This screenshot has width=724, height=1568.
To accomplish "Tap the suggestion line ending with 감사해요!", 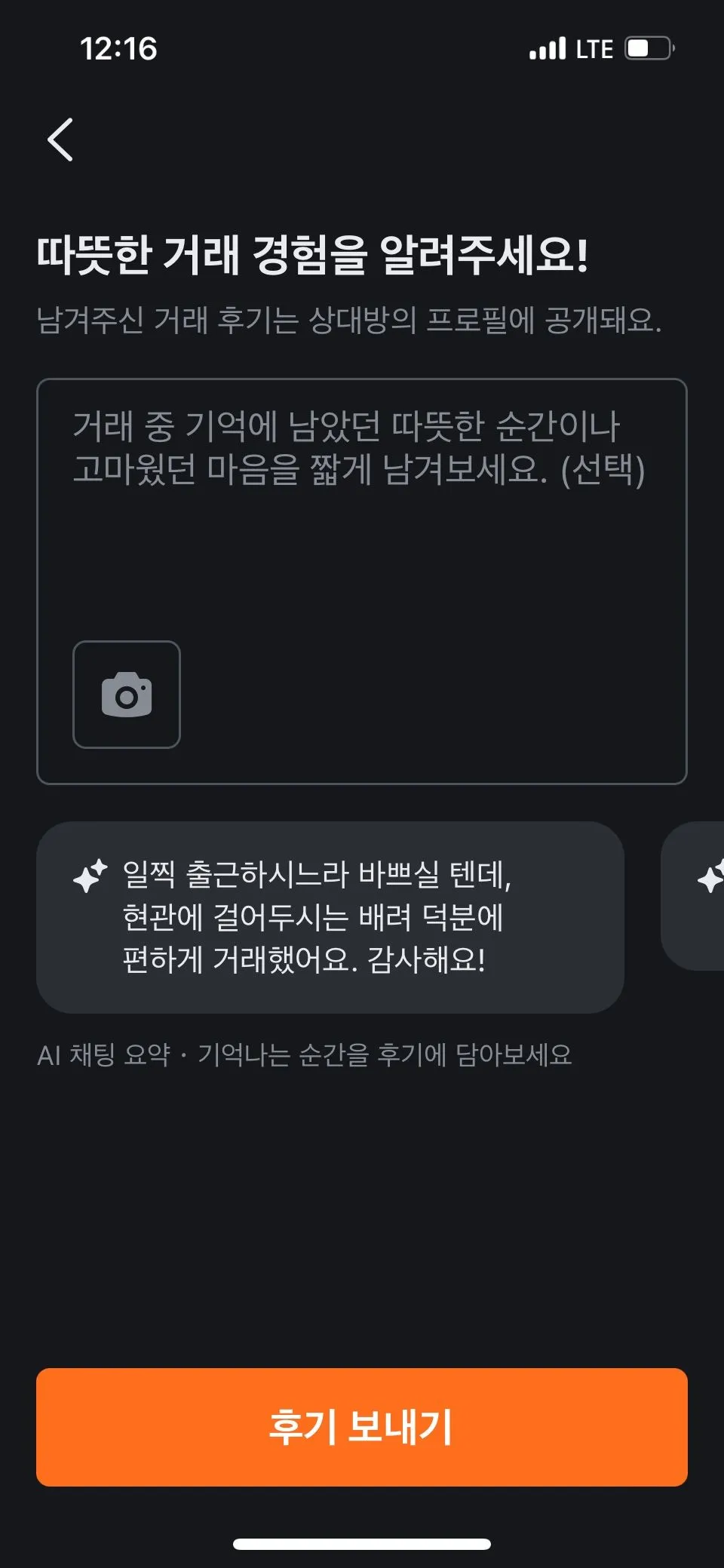I will pos(305,959).
